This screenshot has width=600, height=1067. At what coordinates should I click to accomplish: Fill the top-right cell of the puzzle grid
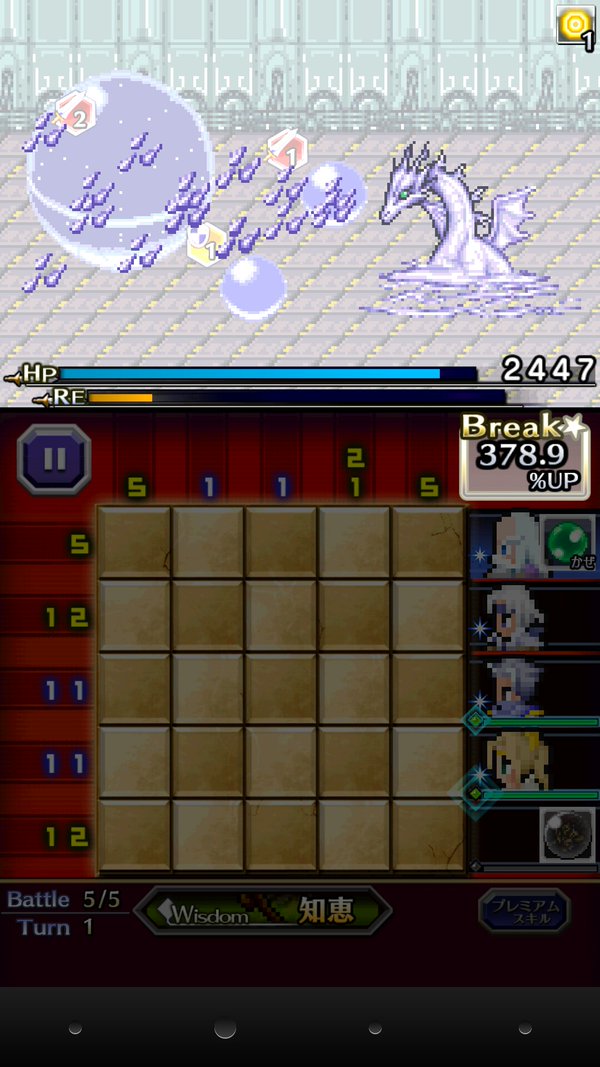click(x=428, y=543)
